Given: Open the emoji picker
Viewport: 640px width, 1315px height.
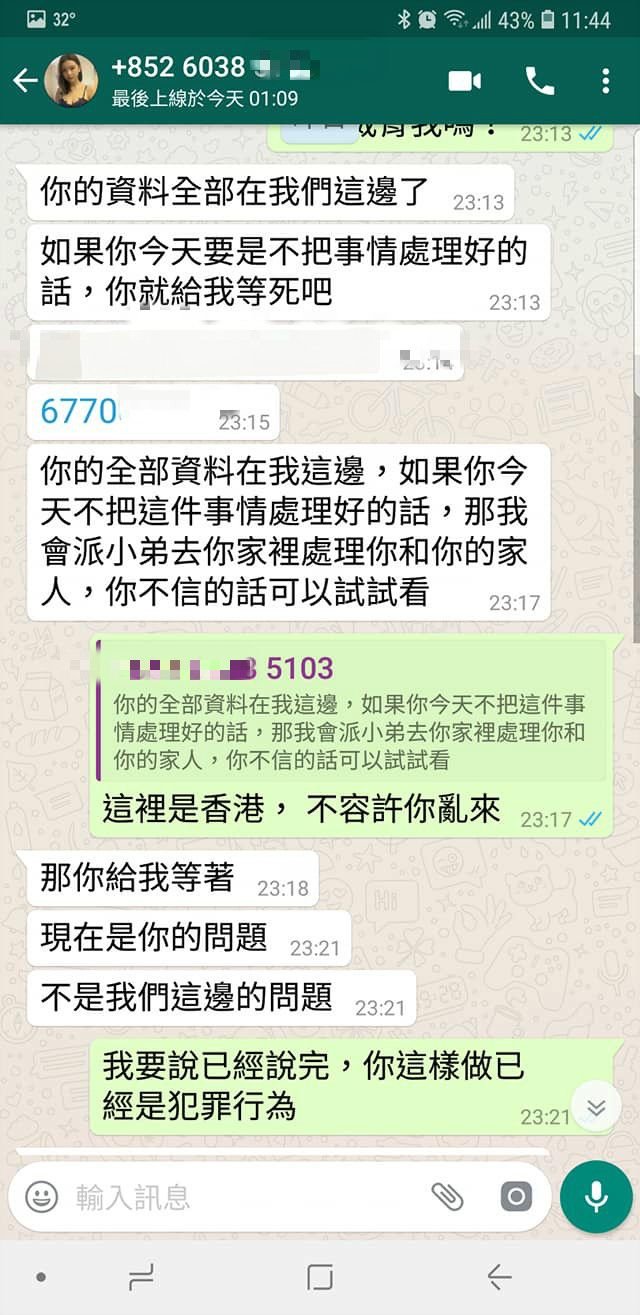Looking at the screenshot, I should coord(42,1197).
